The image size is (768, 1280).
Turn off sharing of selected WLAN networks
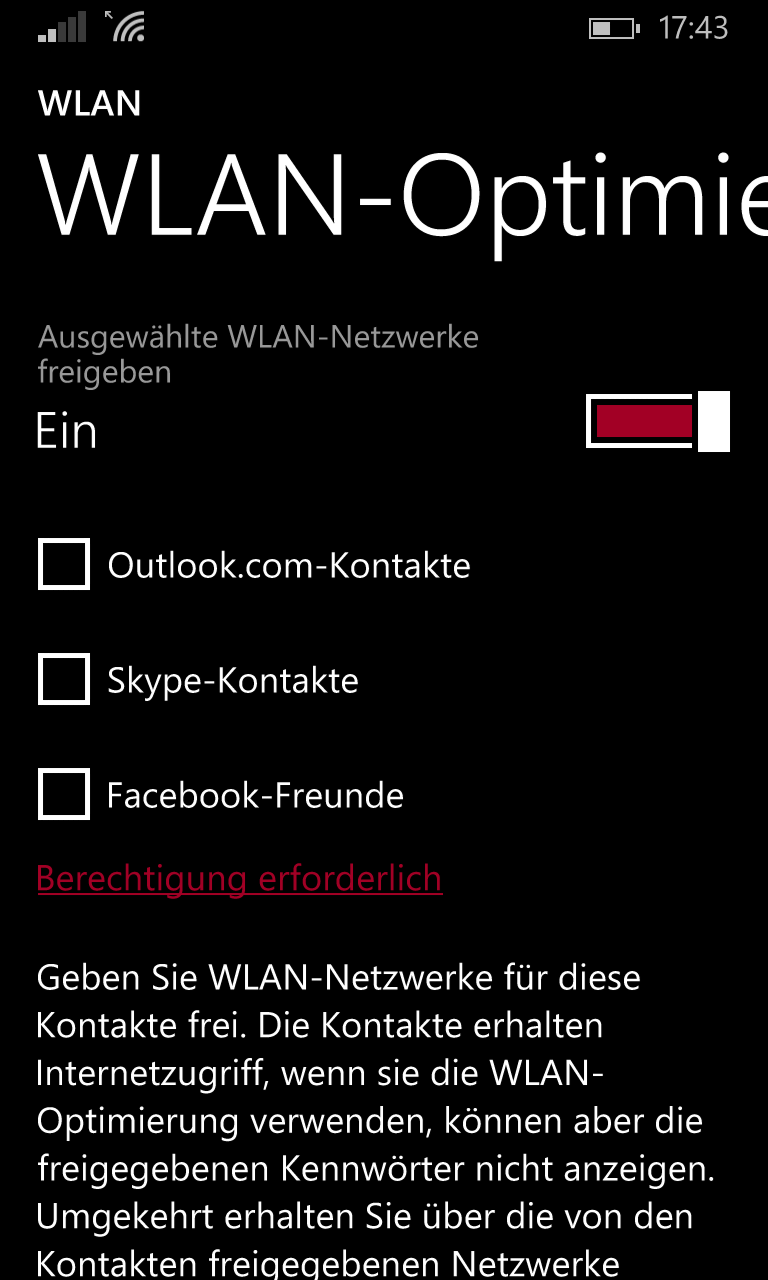(658, 421)
